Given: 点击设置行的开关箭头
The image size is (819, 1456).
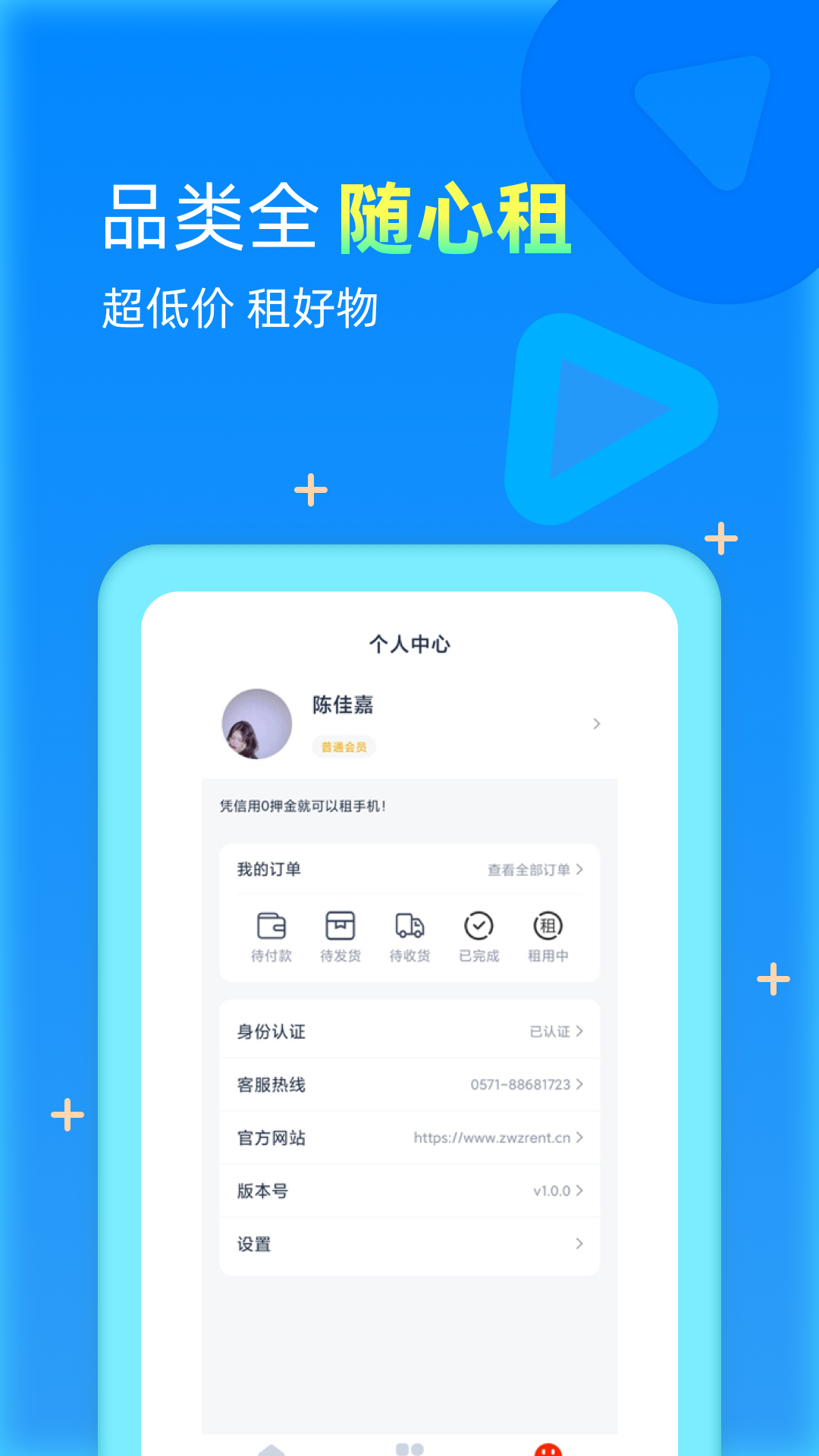Looking at the screenshot, I should 579,1244.
